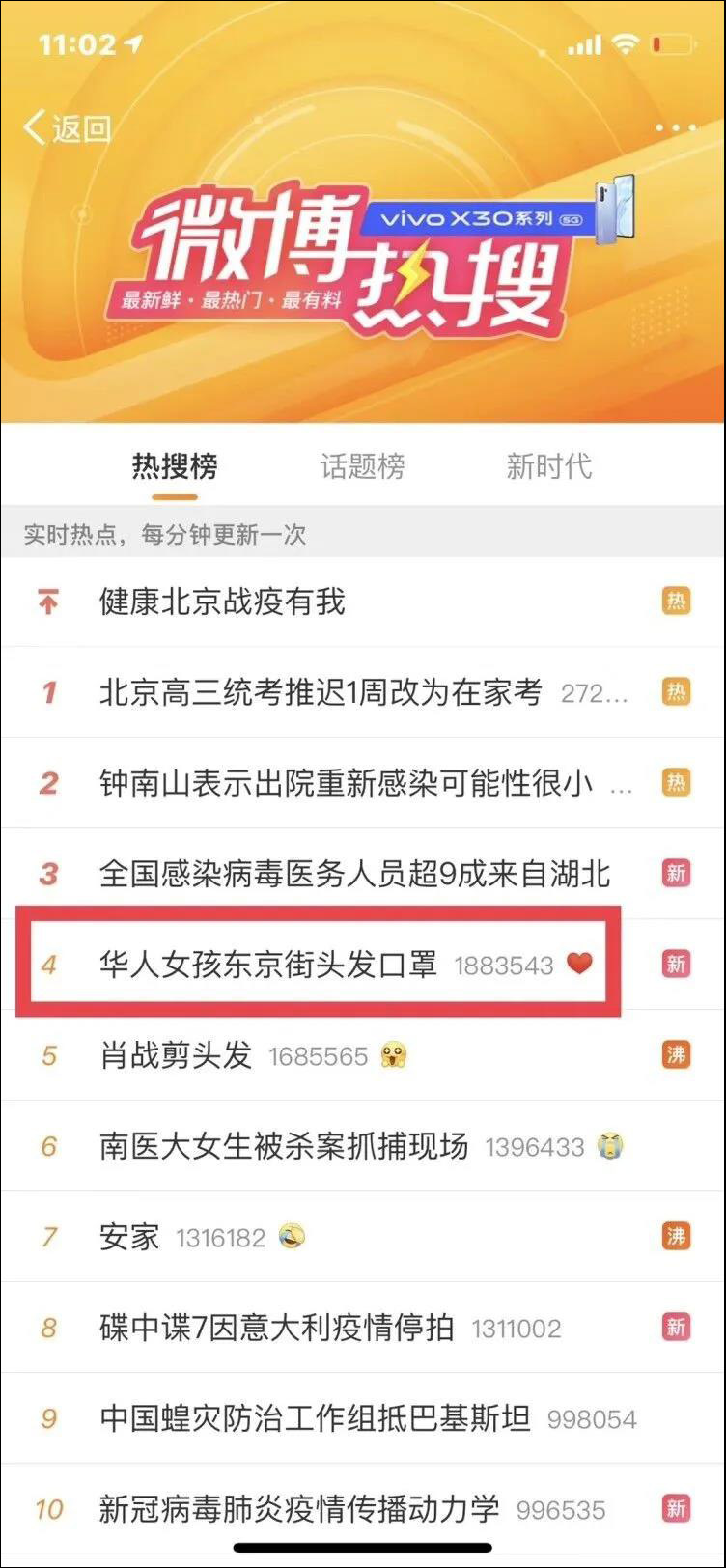The width and height of the screenshot is (726, 1568).
Task: Select the 热搜榜 tab
Action: 175,467
